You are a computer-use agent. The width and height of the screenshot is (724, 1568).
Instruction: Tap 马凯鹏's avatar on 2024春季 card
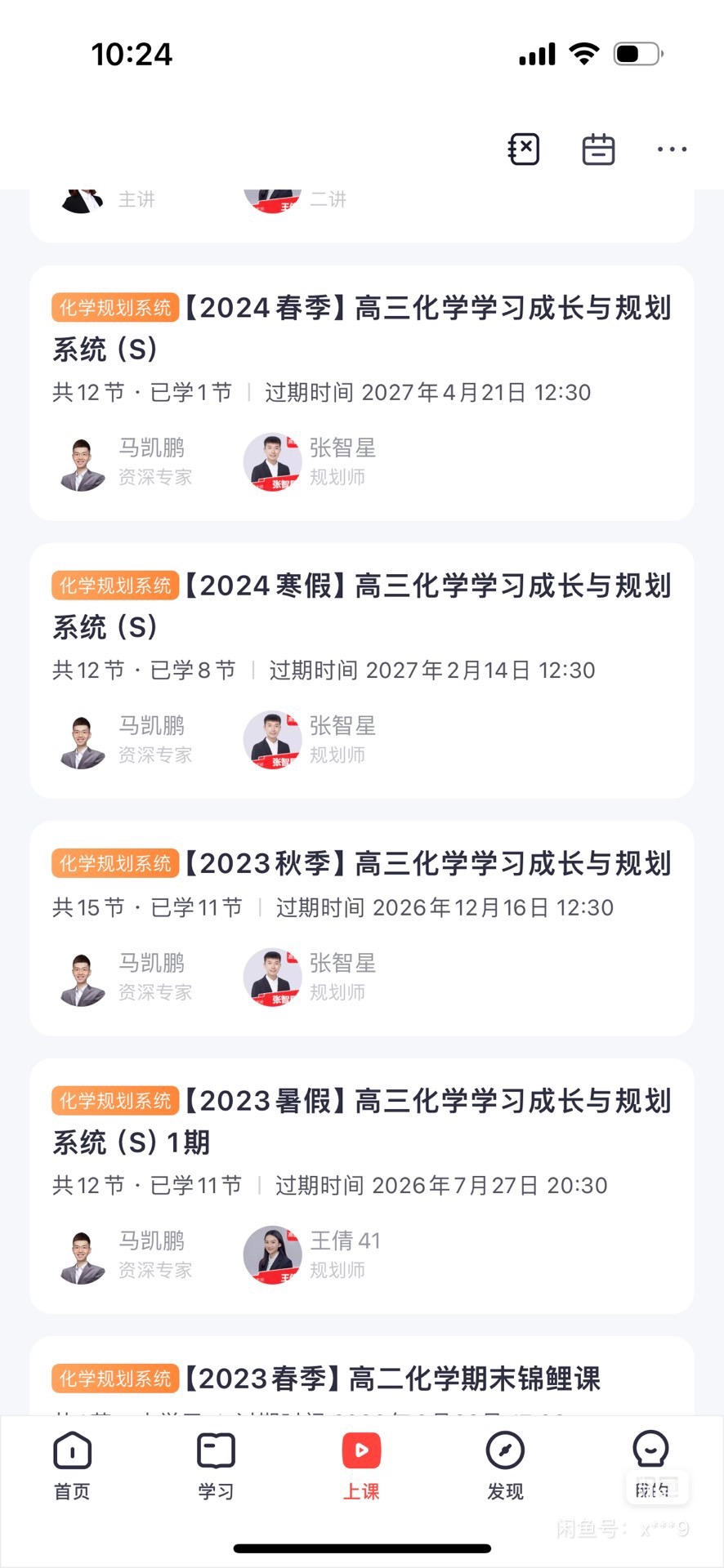(81, 461)
